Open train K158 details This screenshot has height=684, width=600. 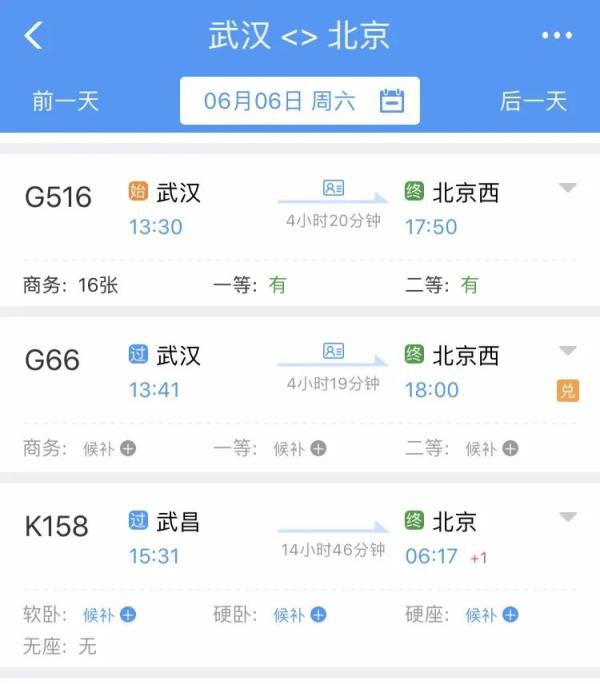tap(56, 526)
